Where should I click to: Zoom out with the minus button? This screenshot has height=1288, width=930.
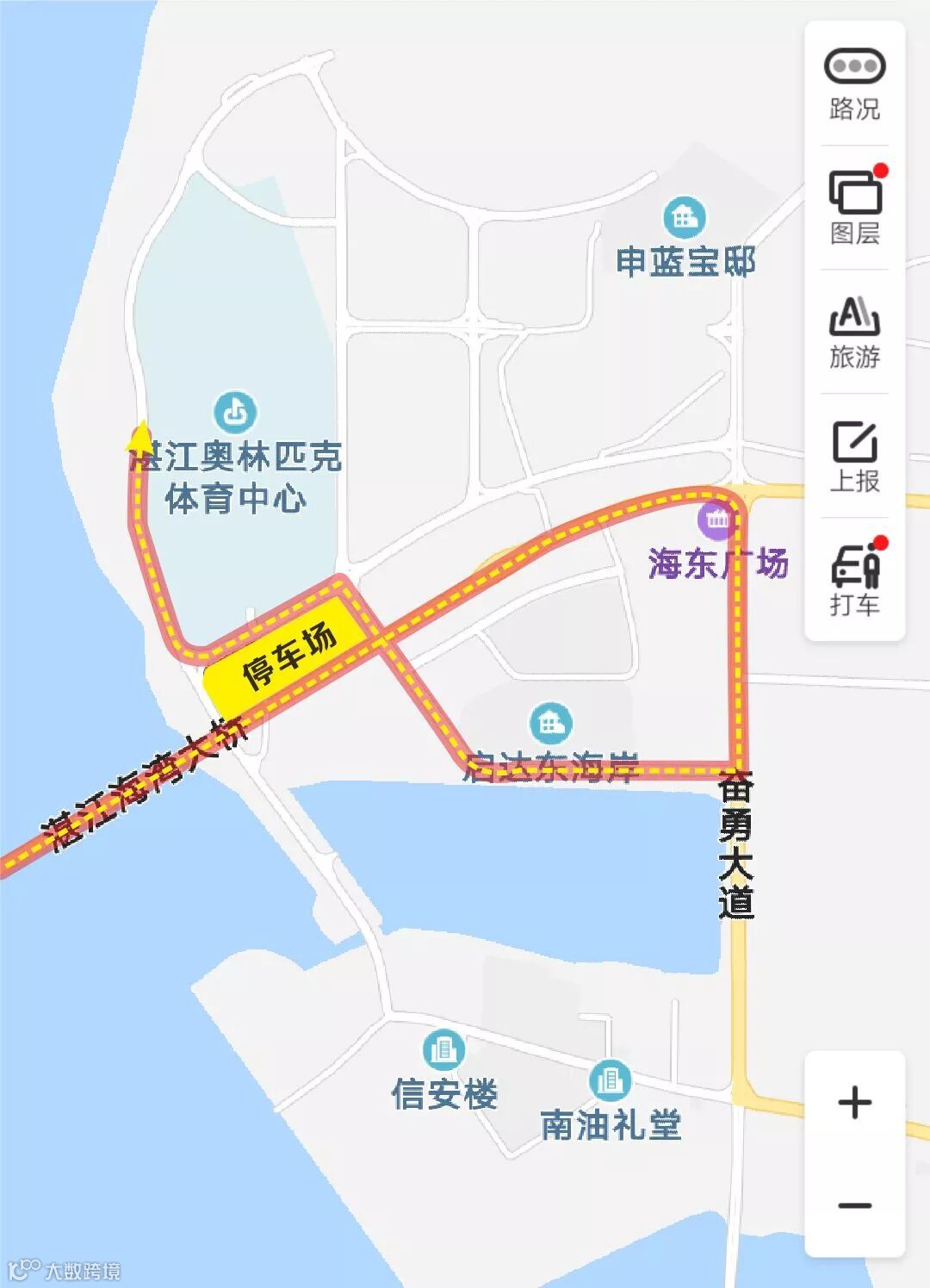(854, 1205)
